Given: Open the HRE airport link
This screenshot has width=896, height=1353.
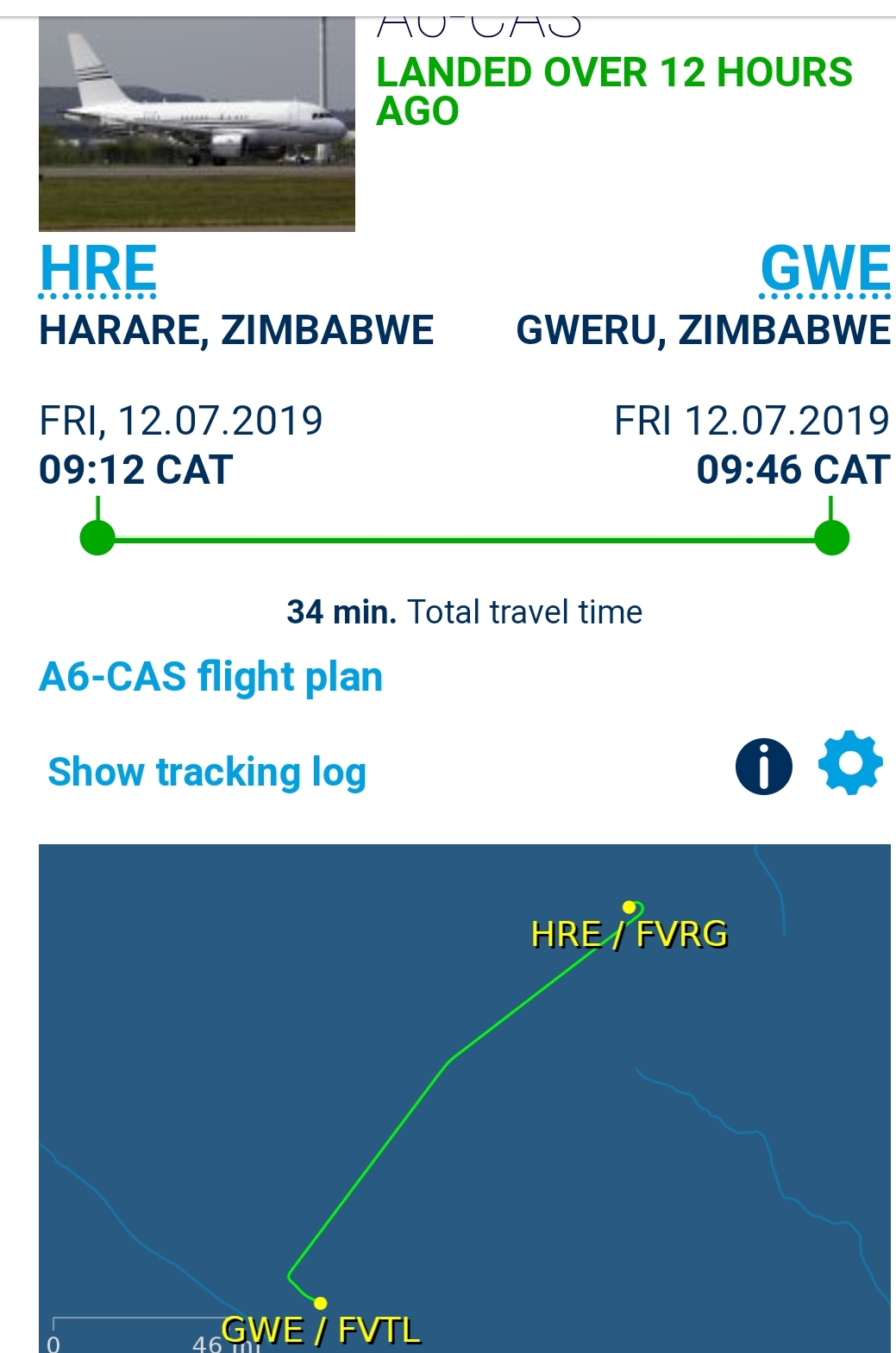Looking at the screenshot, I should tap(98, 268).
